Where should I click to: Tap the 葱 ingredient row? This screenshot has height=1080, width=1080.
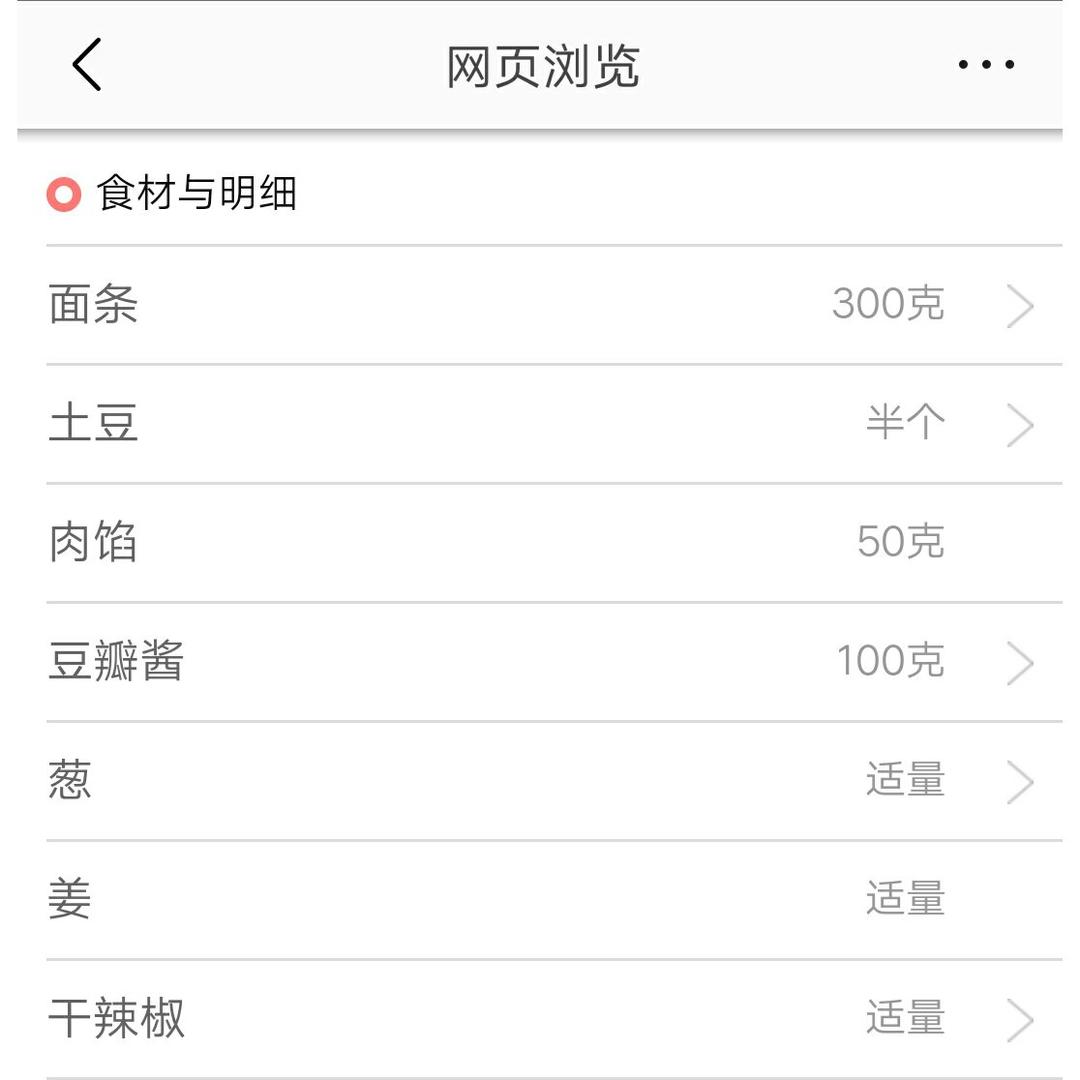[540, 781]
